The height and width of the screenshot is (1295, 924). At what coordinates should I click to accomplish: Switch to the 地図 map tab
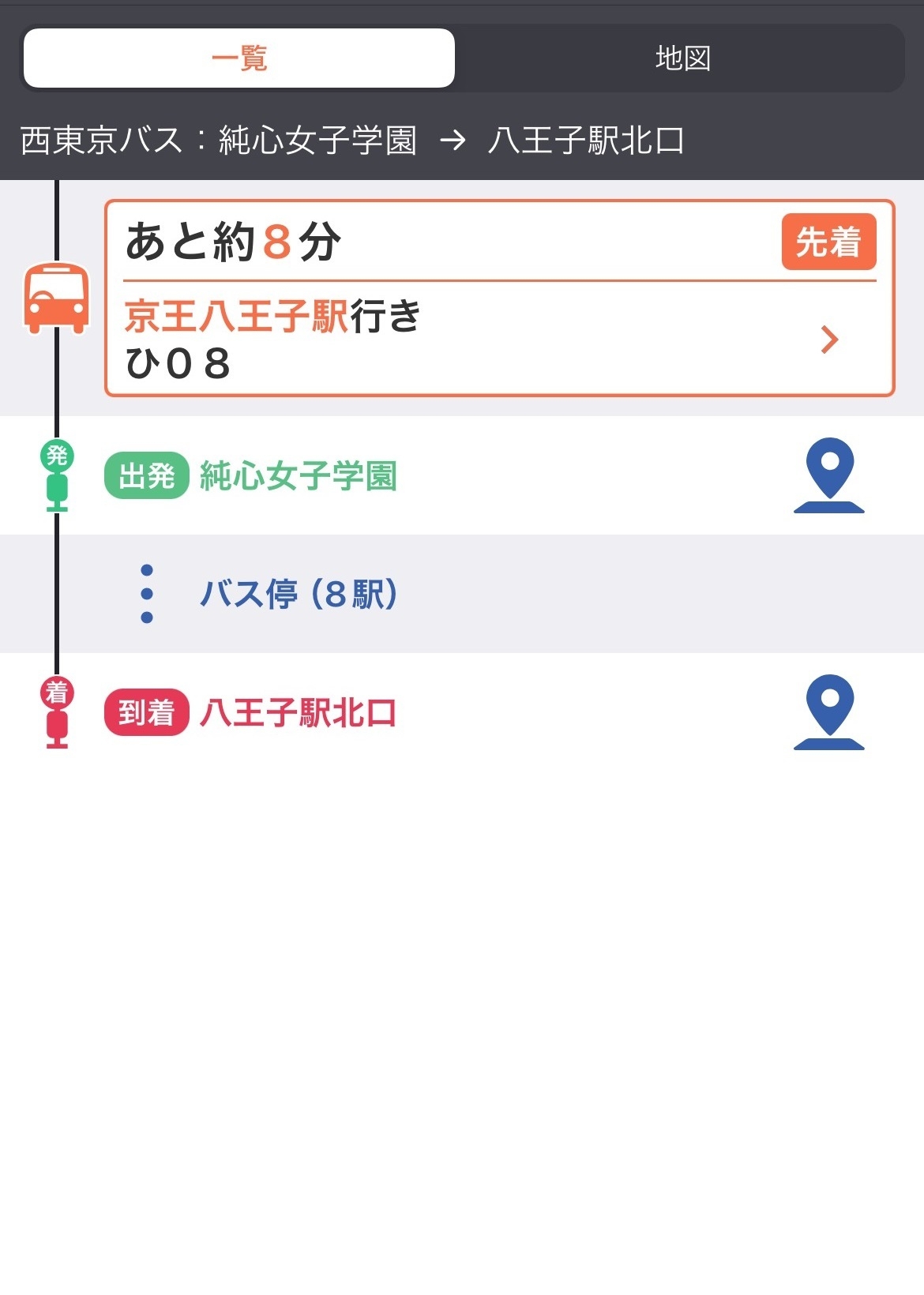coord(682,58)
